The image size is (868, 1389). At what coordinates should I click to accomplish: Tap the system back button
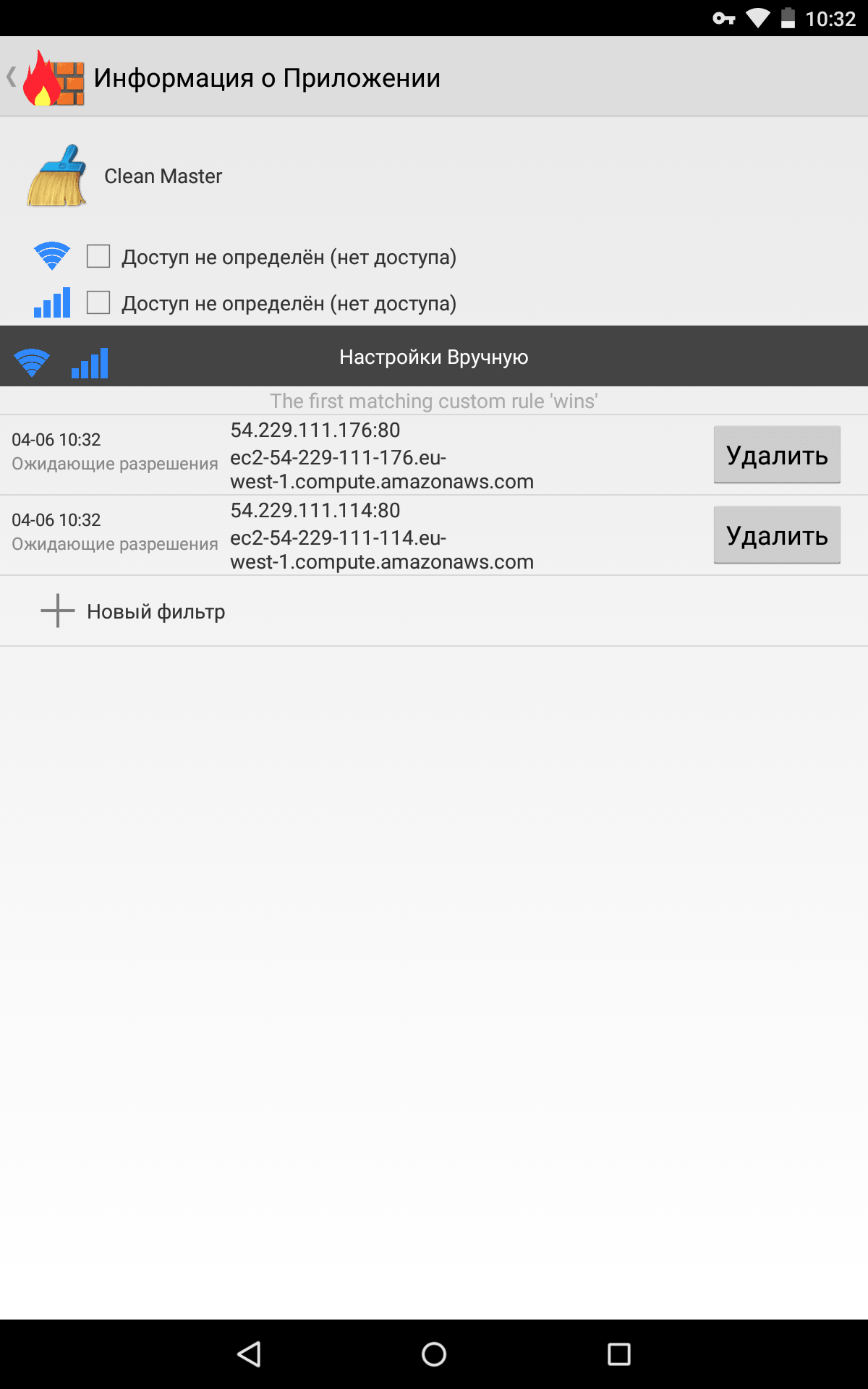249,1354
